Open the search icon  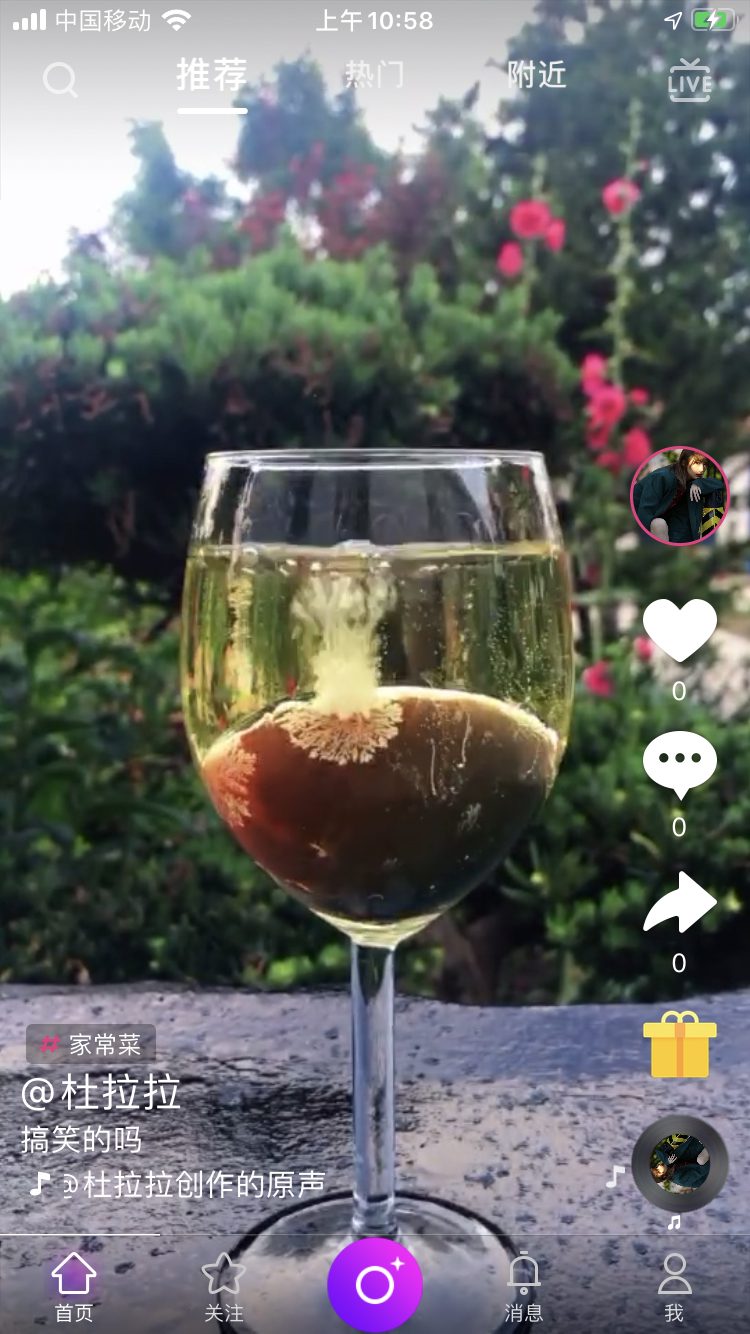(x=60, y=80)
